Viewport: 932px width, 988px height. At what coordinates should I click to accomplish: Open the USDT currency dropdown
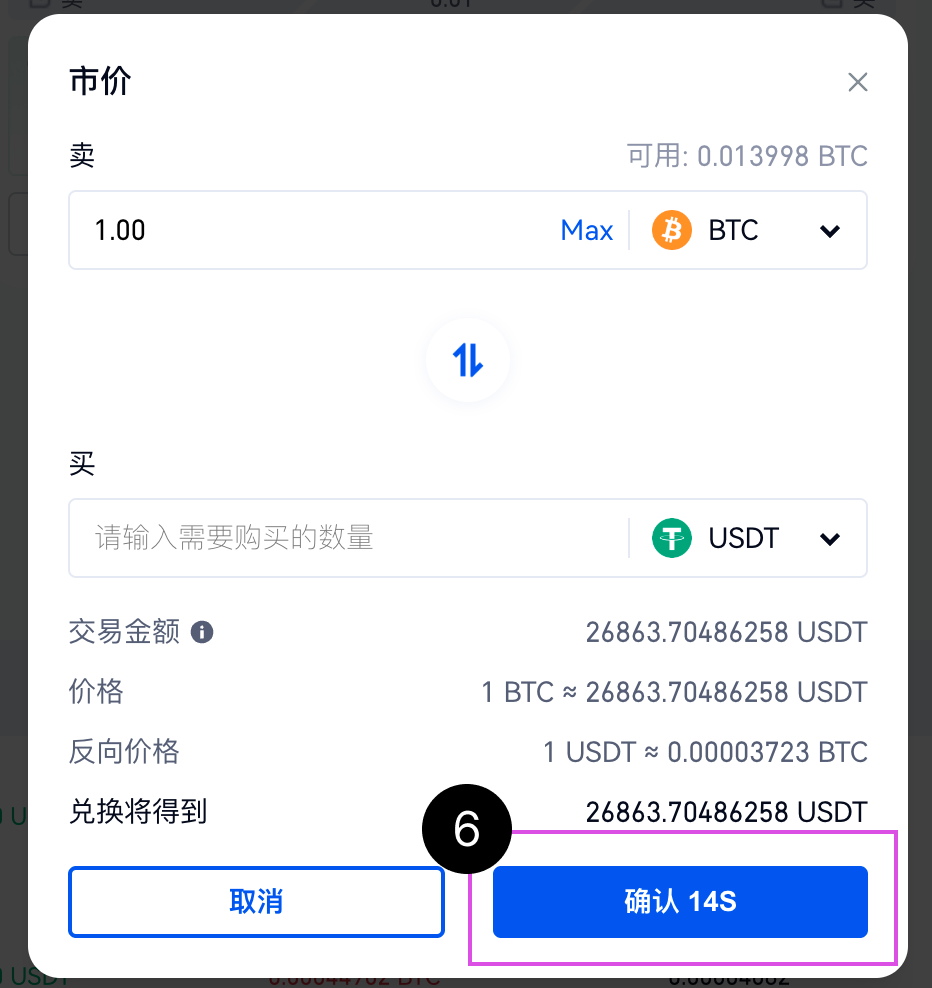coord(747,538)
